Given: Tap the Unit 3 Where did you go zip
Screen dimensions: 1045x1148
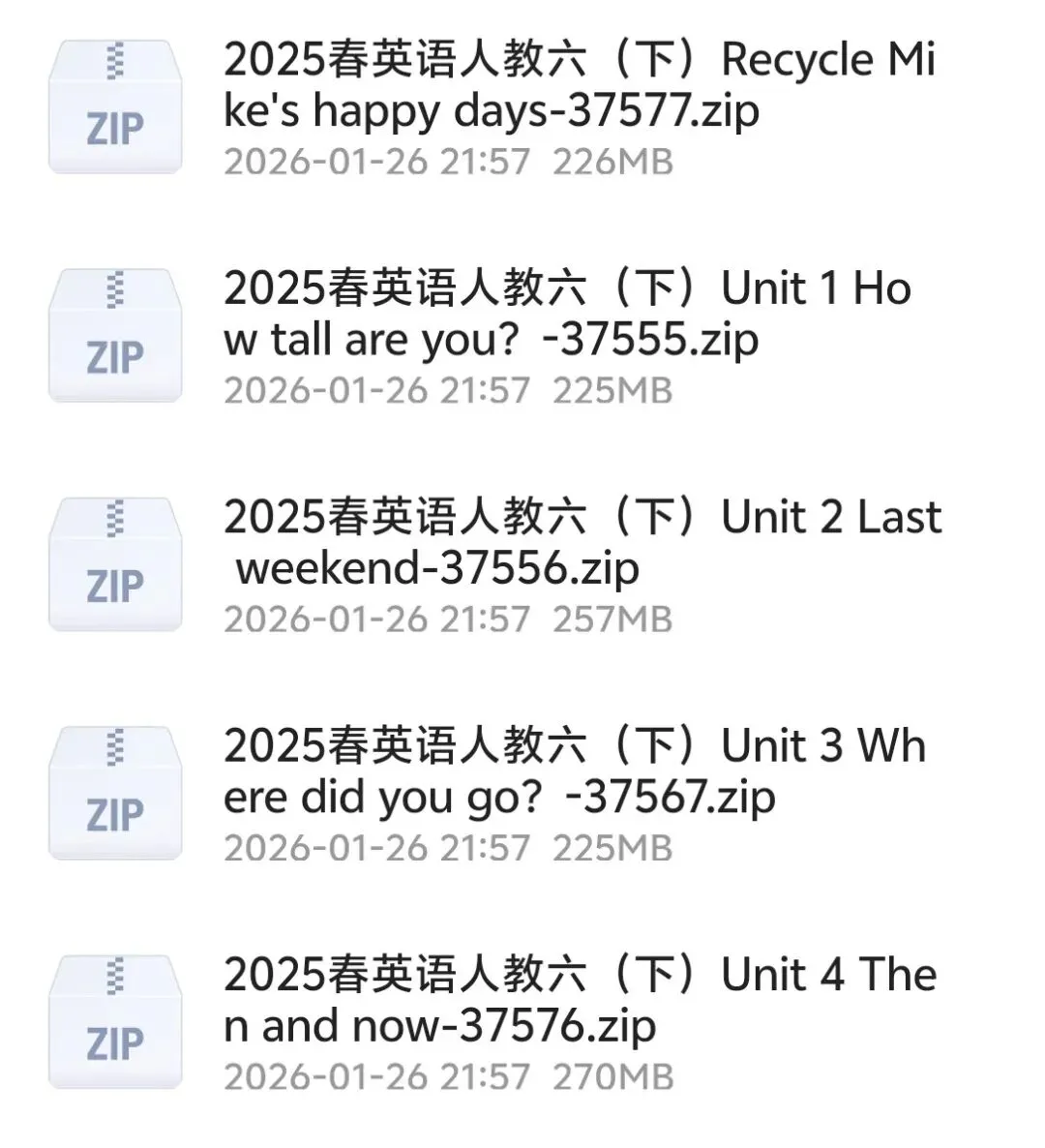Looking at the screenshot, I should coord(574,772).
